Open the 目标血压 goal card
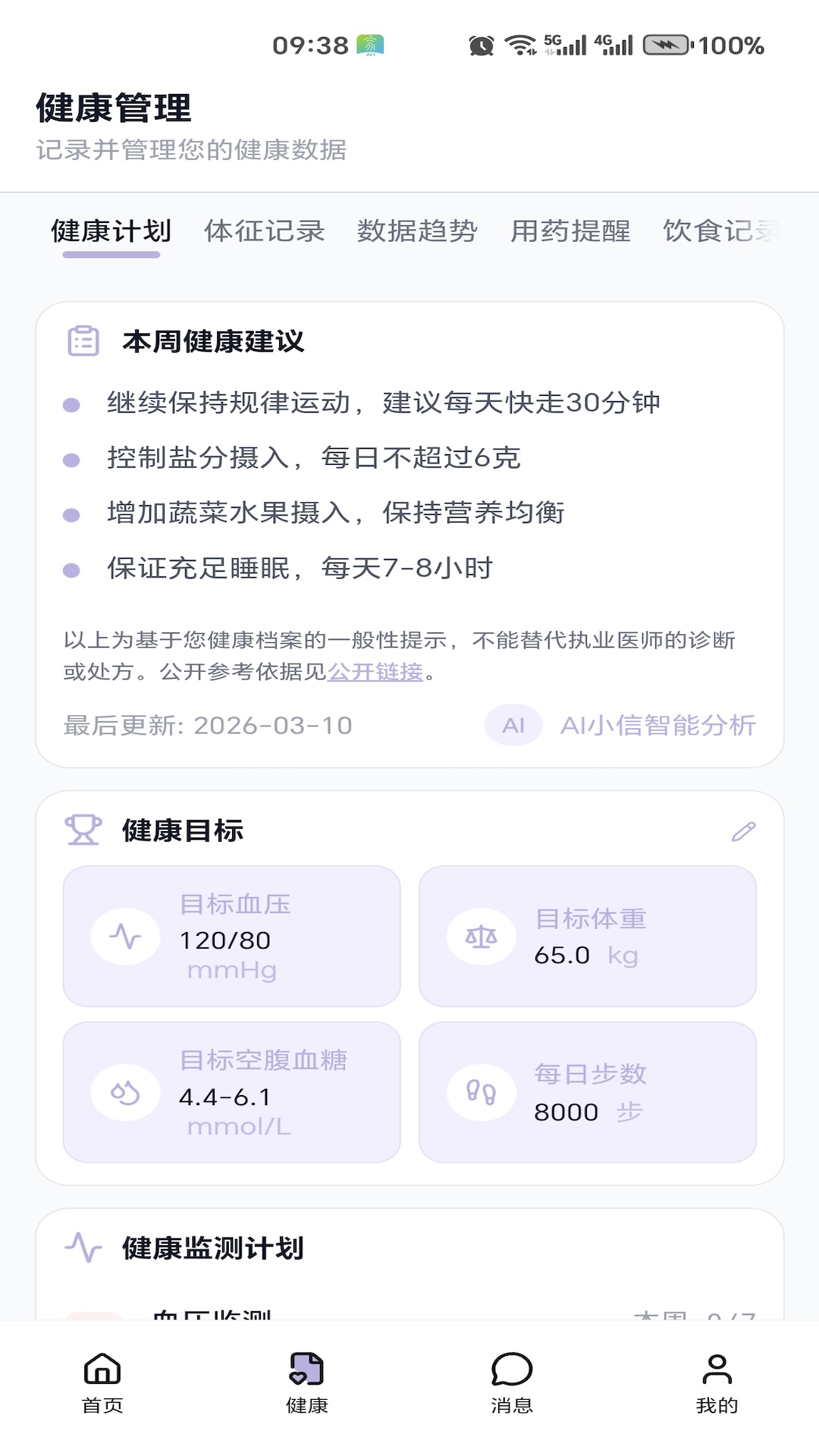 click(x=231, y=937)
